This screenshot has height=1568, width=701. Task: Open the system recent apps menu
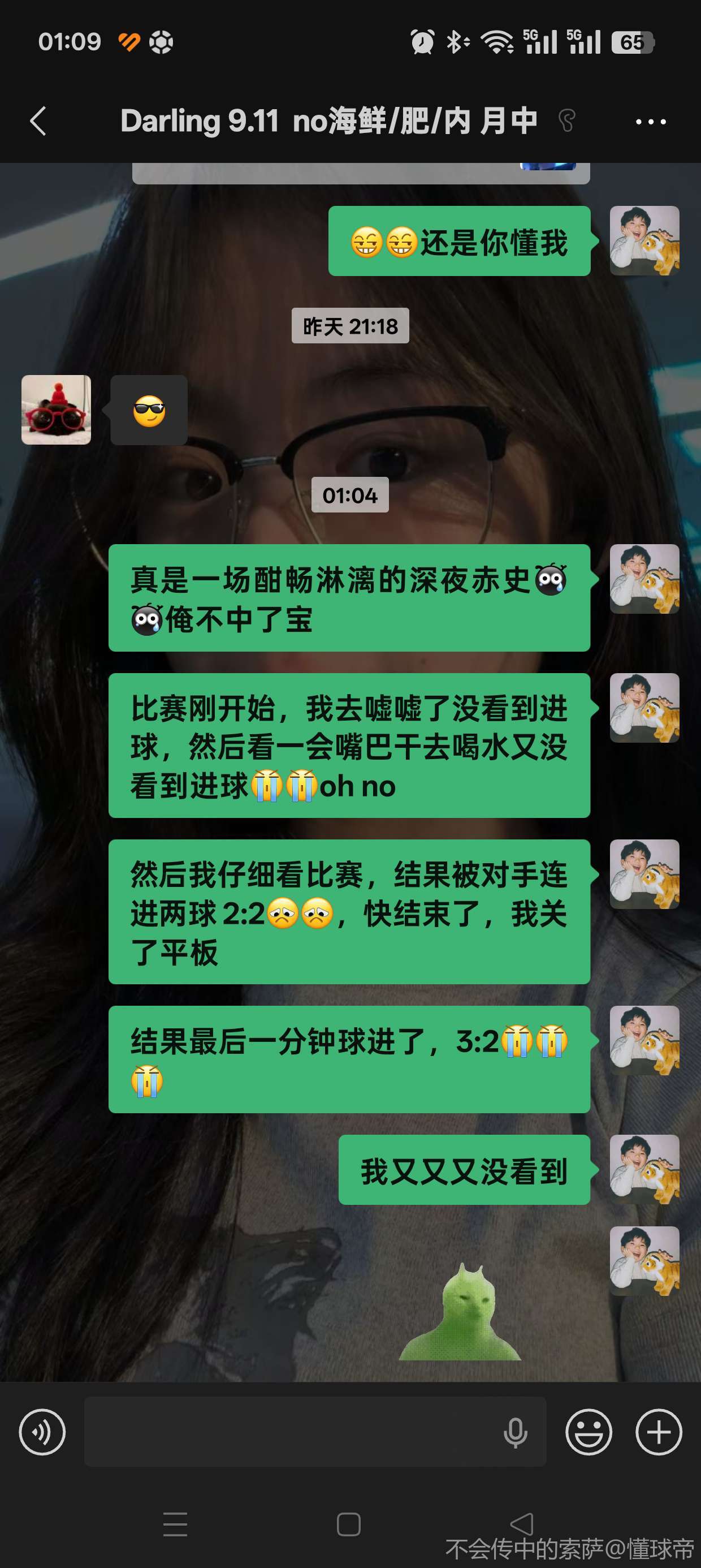tap(175, 1524)
